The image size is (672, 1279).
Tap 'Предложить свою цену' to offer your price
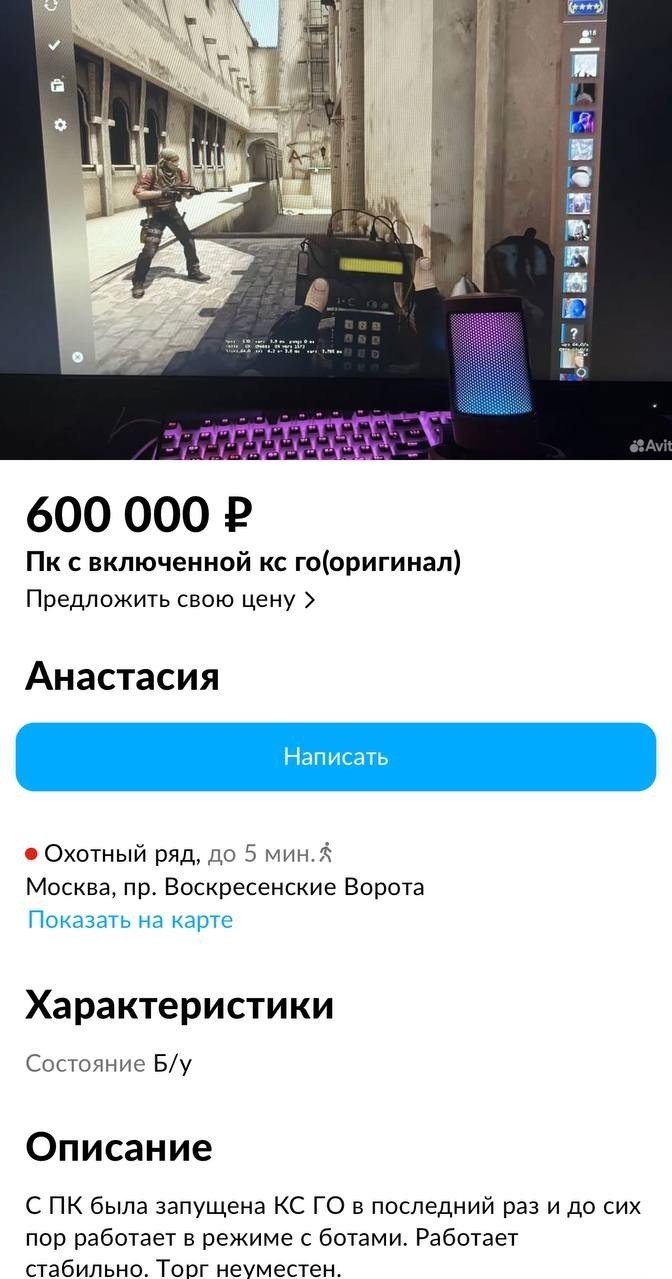tap(170, 600)
